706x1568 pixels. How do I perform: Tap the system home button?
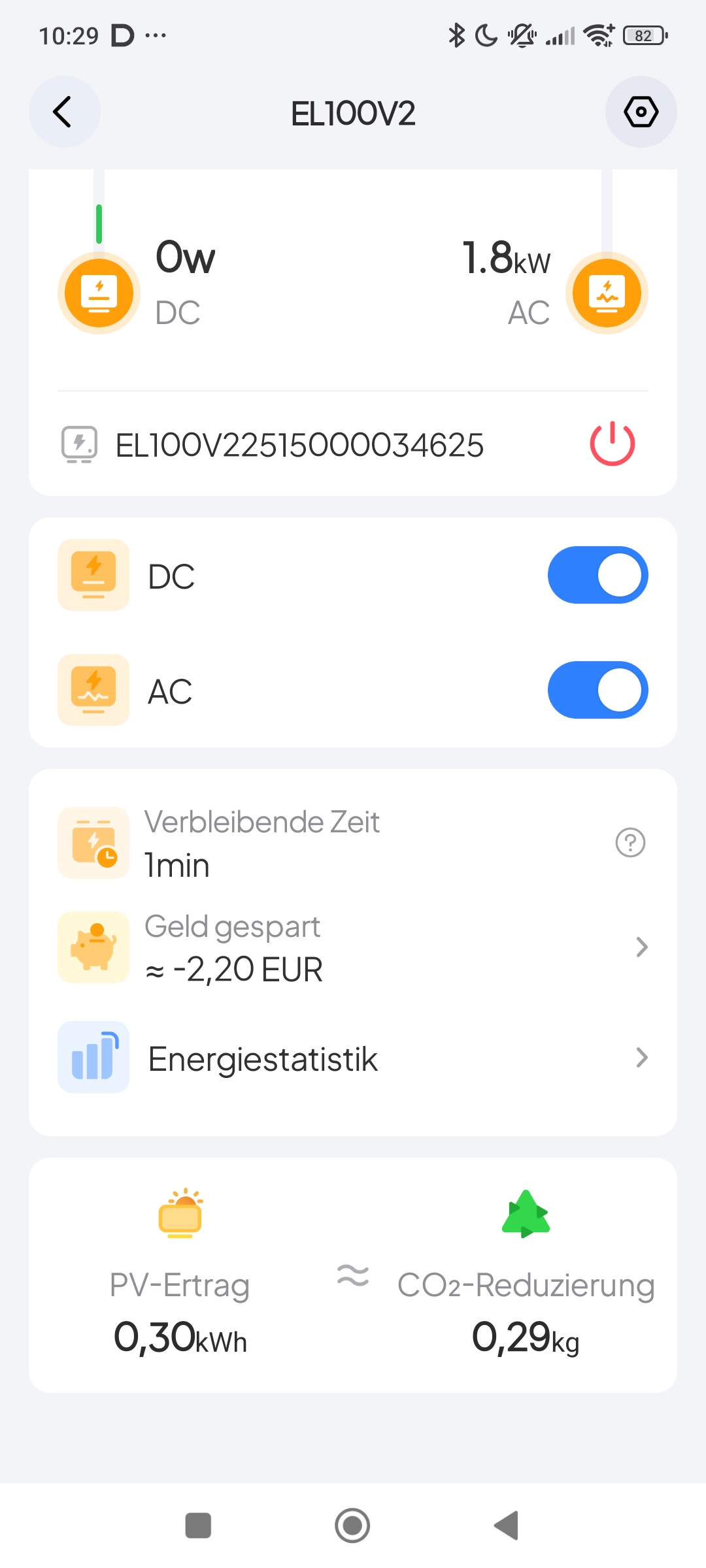point(352,1526)
